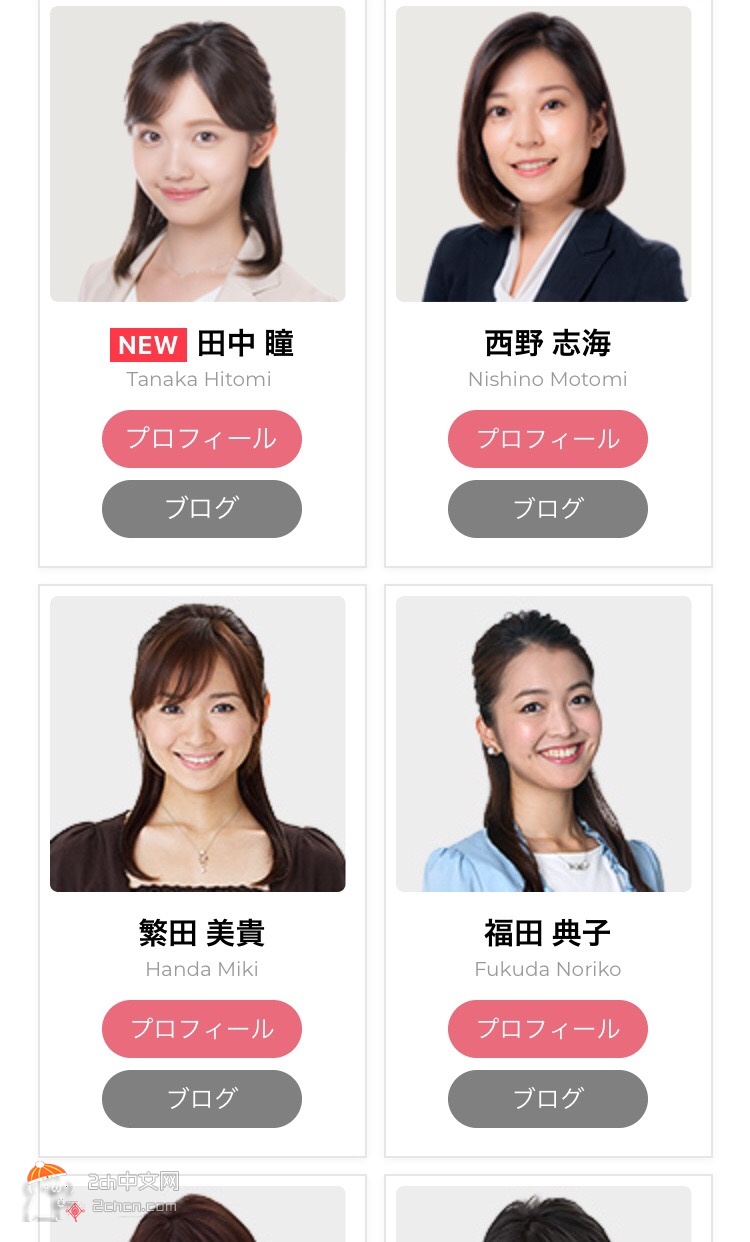750x1242 pixels.
Task: Show Fukuda Noriko's プロフィール
Action: coord(548,1029)
